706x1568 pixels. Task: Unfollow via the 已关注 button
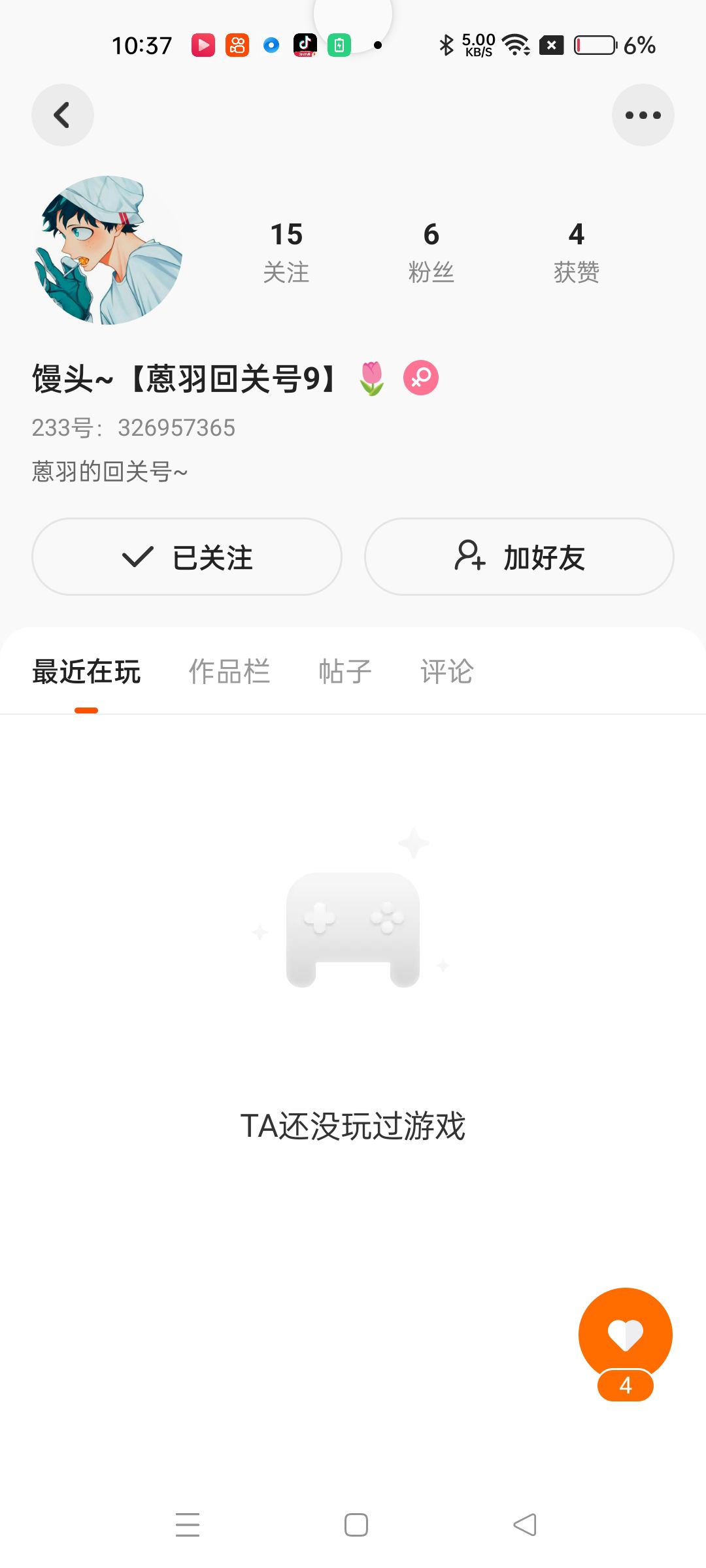(187, 557)
